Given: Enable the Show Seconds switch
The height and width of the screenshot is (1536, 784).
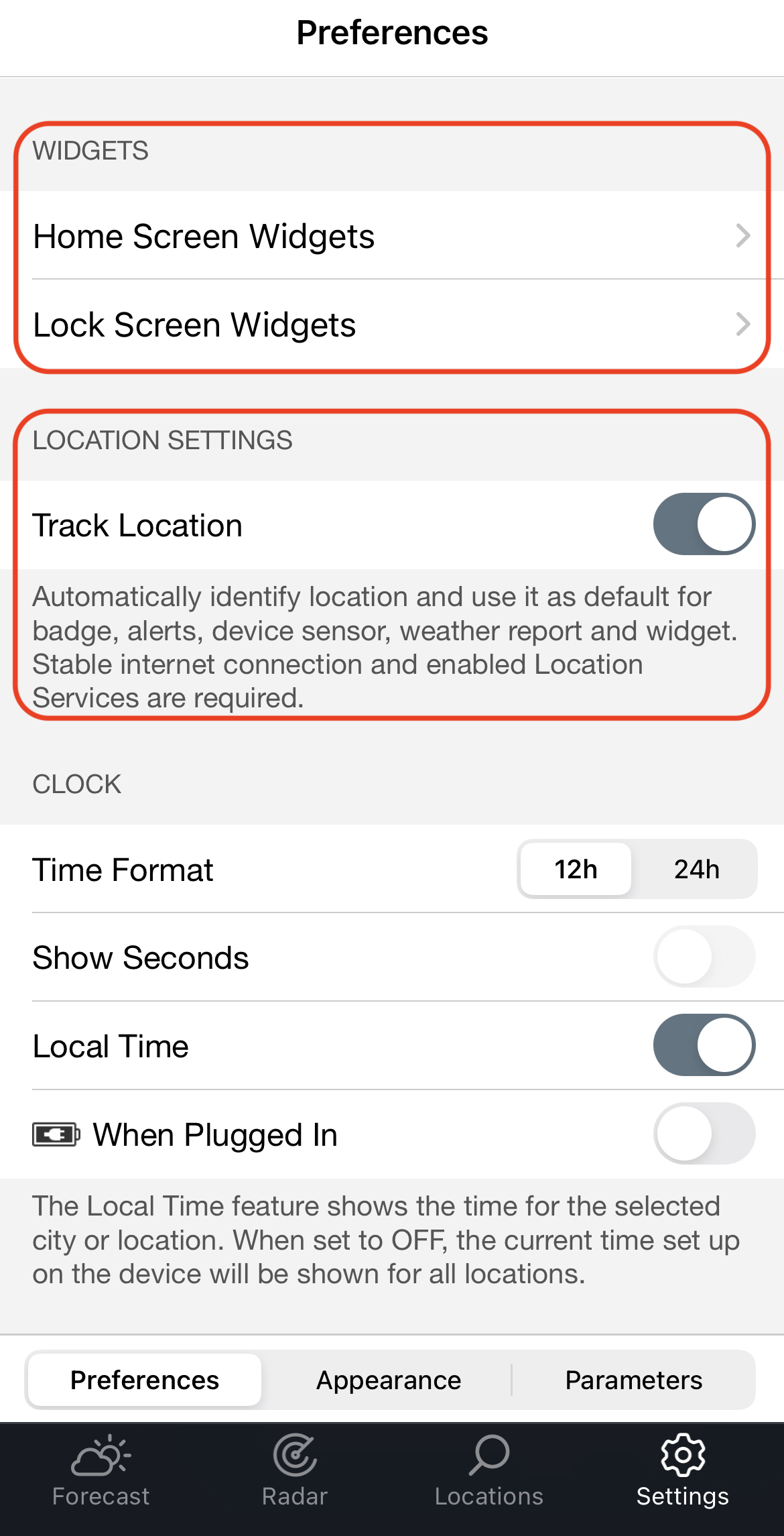Looking at the screenshot, I should 704,957.
